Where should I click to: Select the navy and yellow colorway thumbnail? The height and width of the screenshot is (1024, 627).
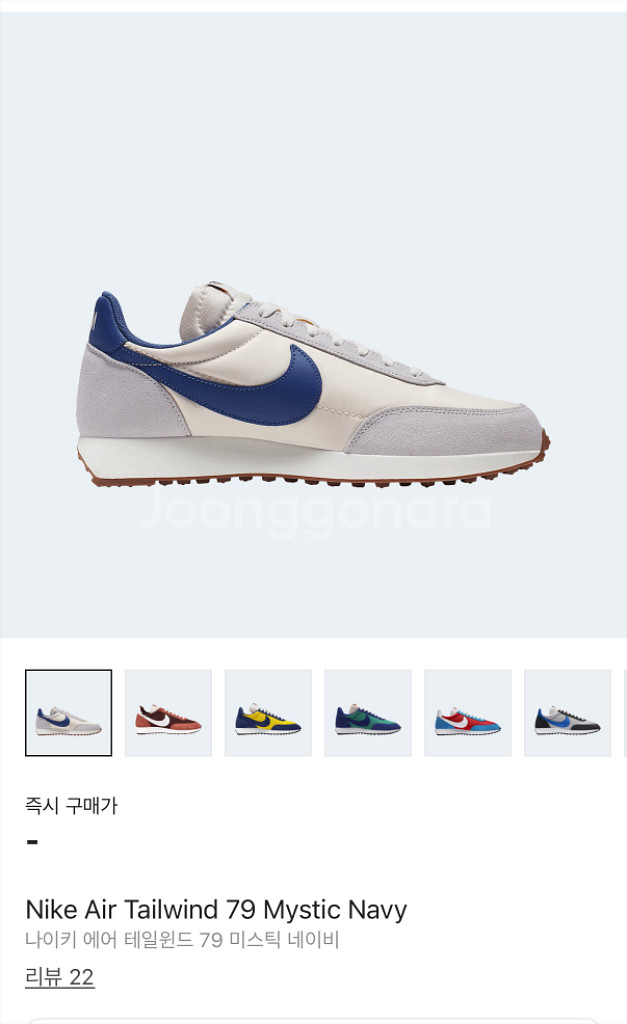(268, 712)
